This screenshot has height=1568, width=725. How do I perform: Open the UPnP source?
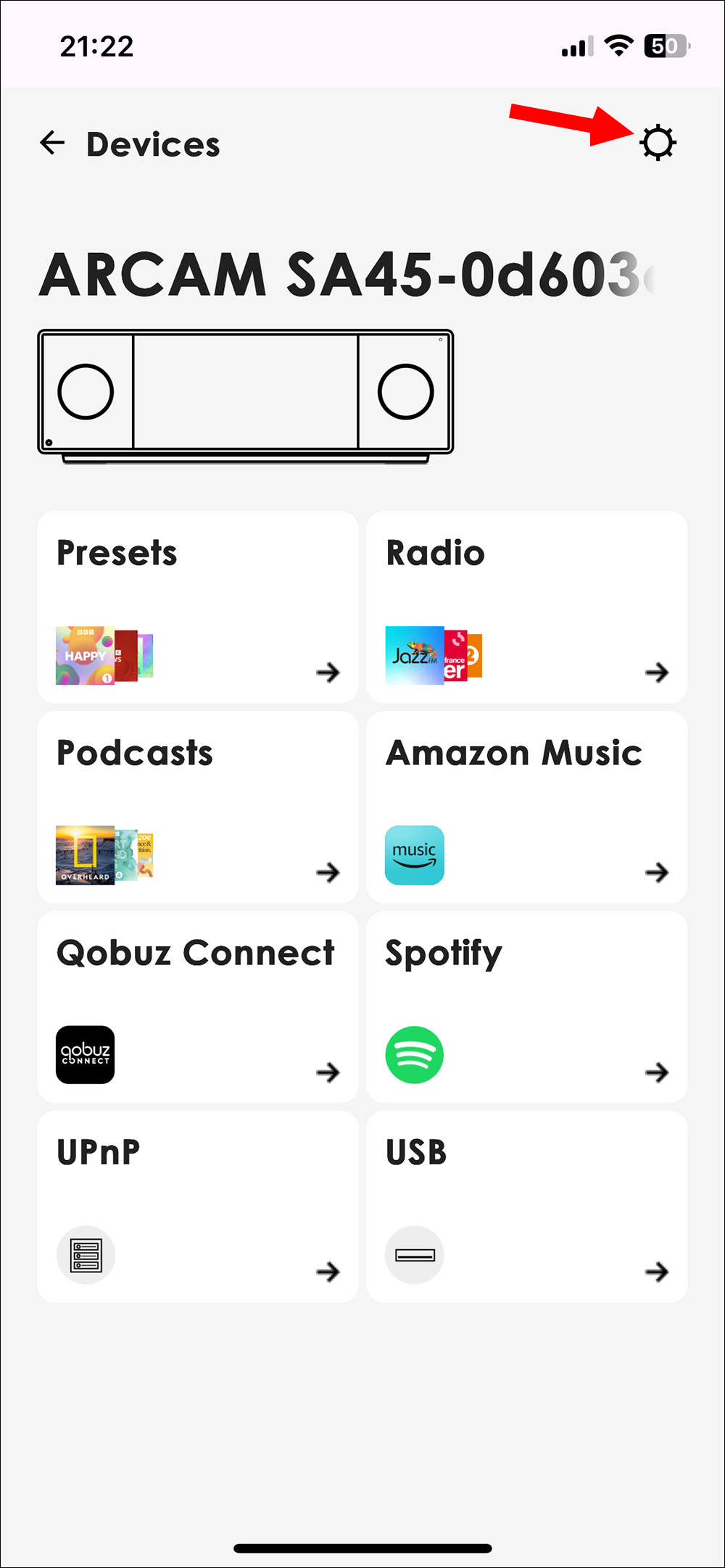click(197, 1207)
